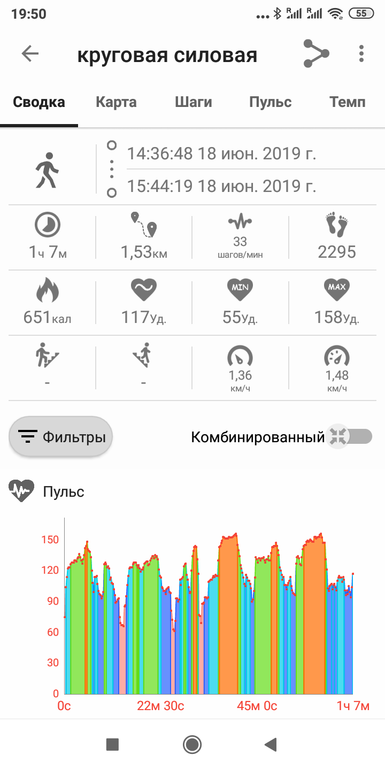Open recent apps with the square button

(112, 744)
